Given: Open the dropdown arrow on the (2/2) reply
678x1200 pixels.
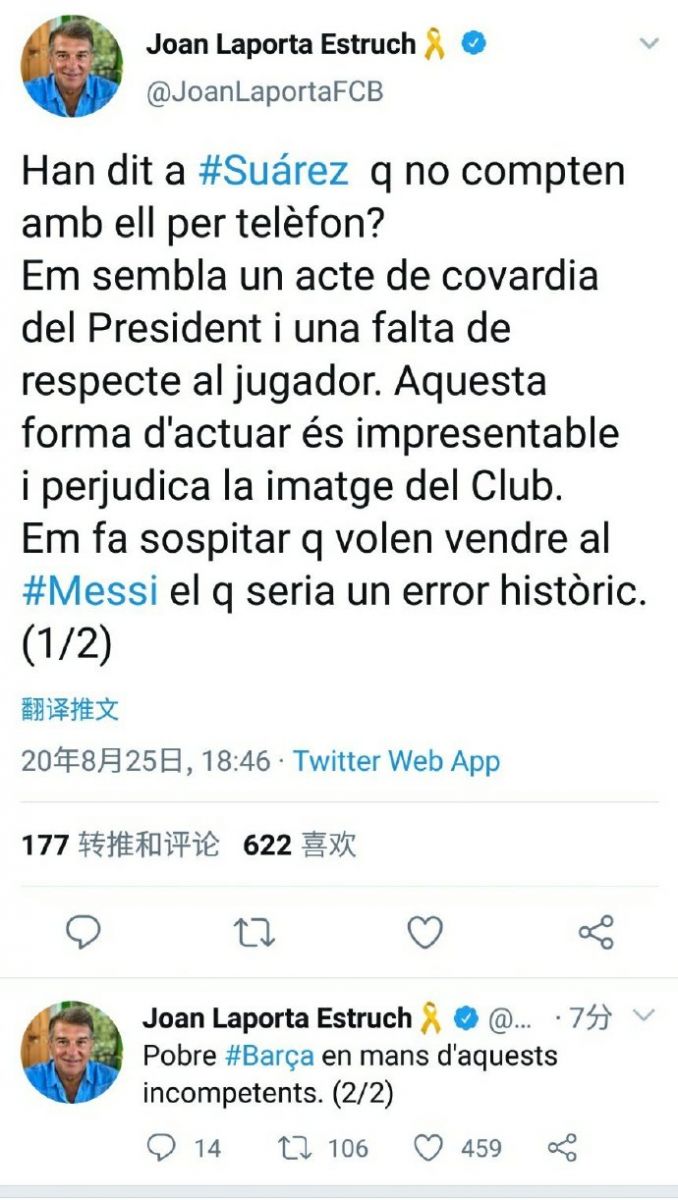Looking at the screenshot, I should tap(645, 1016).
